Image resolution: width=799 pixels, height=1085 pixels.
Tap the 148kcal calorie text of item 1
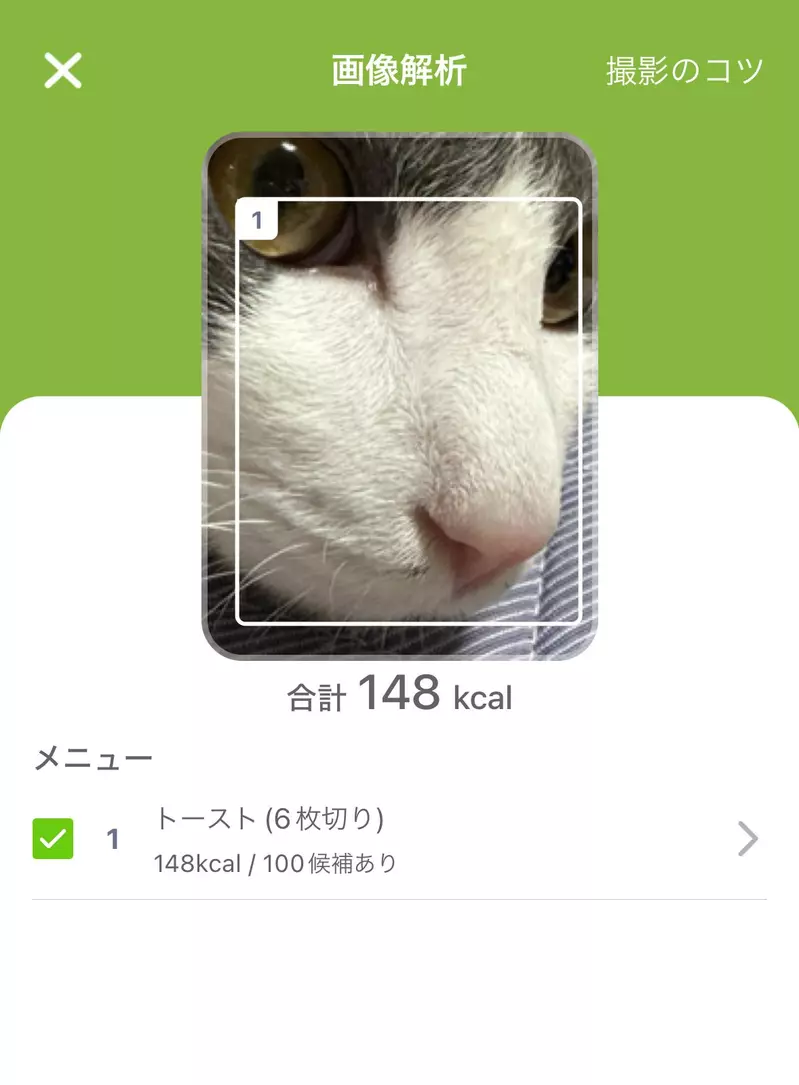click(196, 862)
